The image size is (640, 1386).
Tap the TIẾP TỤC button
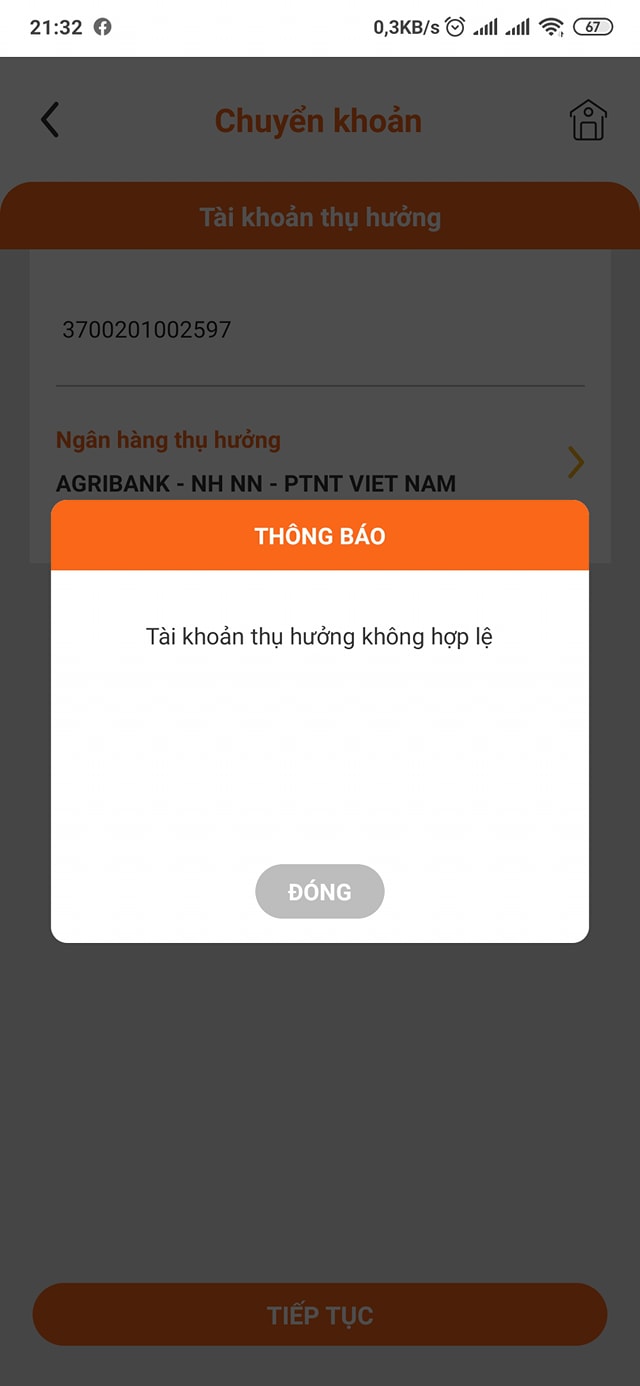pos(320,1314)
